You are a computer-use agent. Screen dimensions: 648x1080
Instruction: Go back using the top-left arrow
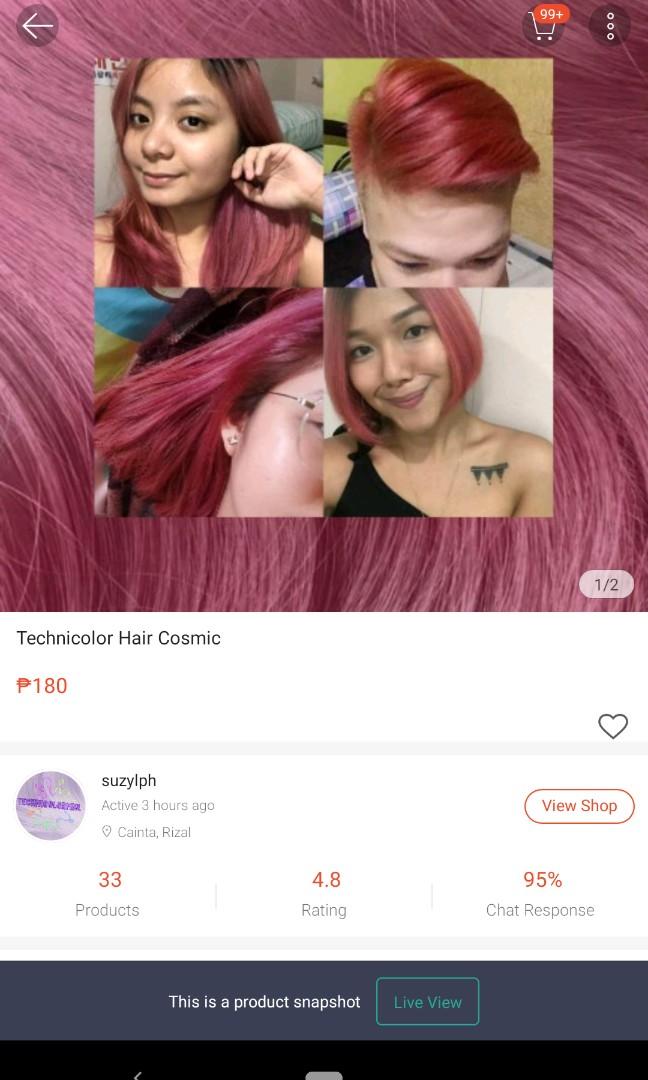(37, 27)
